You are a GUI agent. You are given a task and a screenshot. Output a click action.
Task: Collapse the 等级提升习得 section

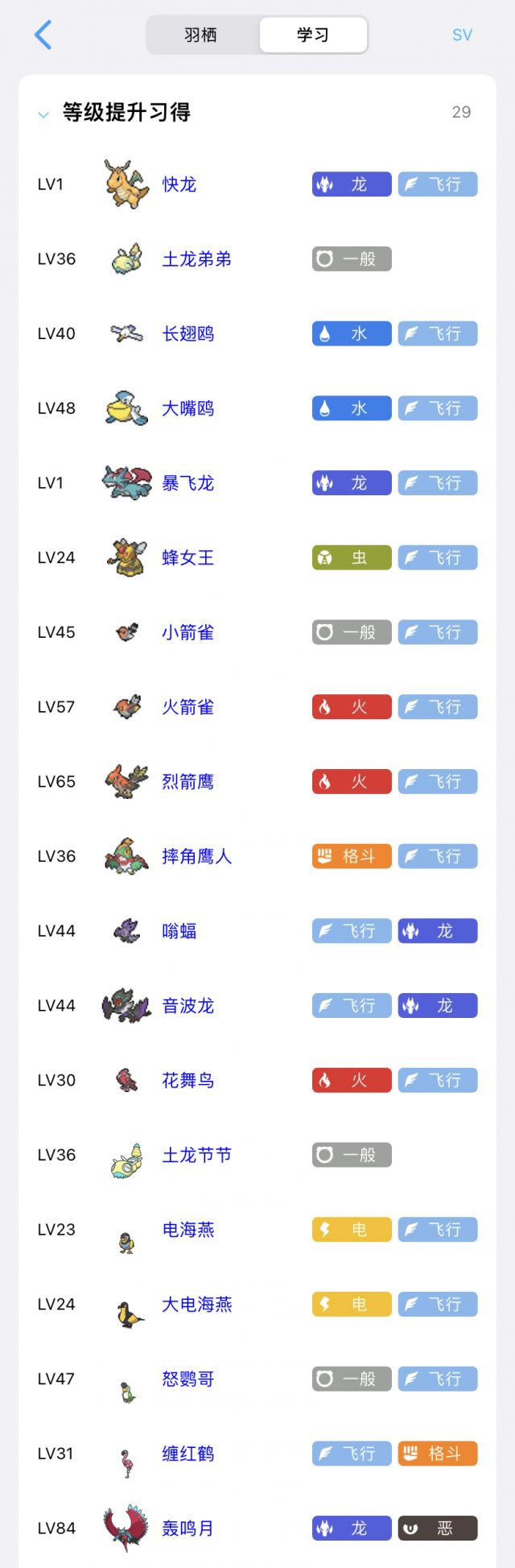(43, 114)
